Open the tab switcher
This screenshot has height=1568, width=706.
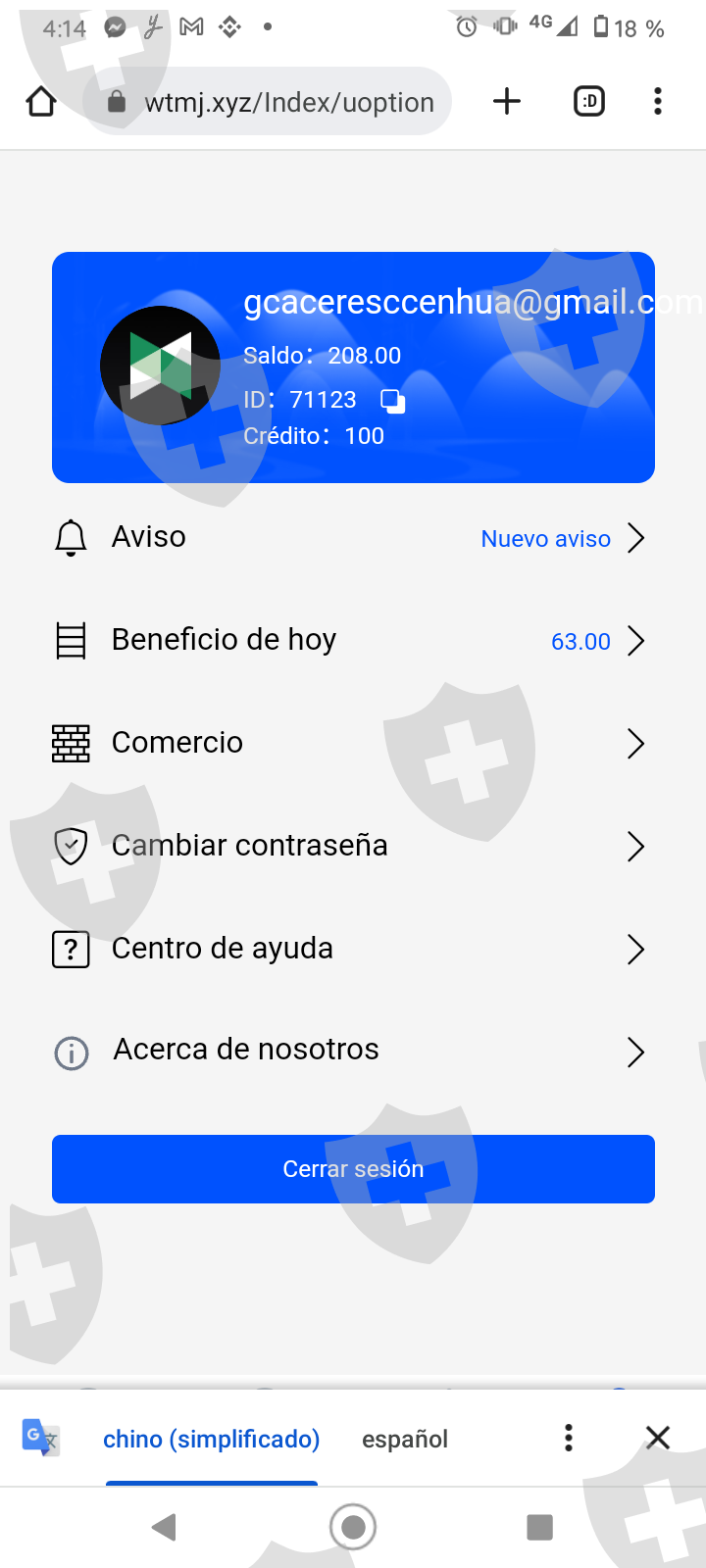(x=589, y=101)
